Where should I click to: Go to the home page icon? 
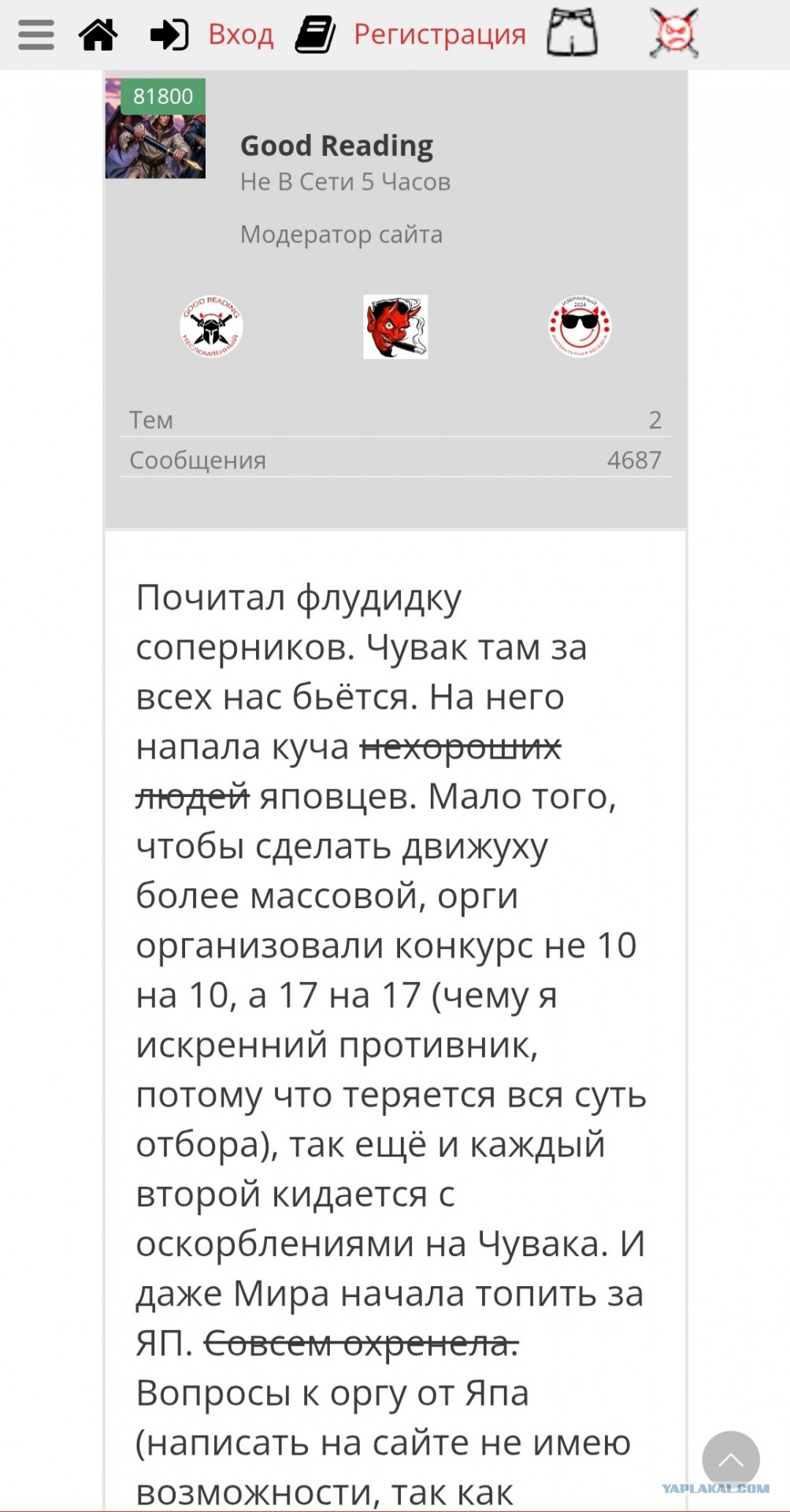coord(98,35)
